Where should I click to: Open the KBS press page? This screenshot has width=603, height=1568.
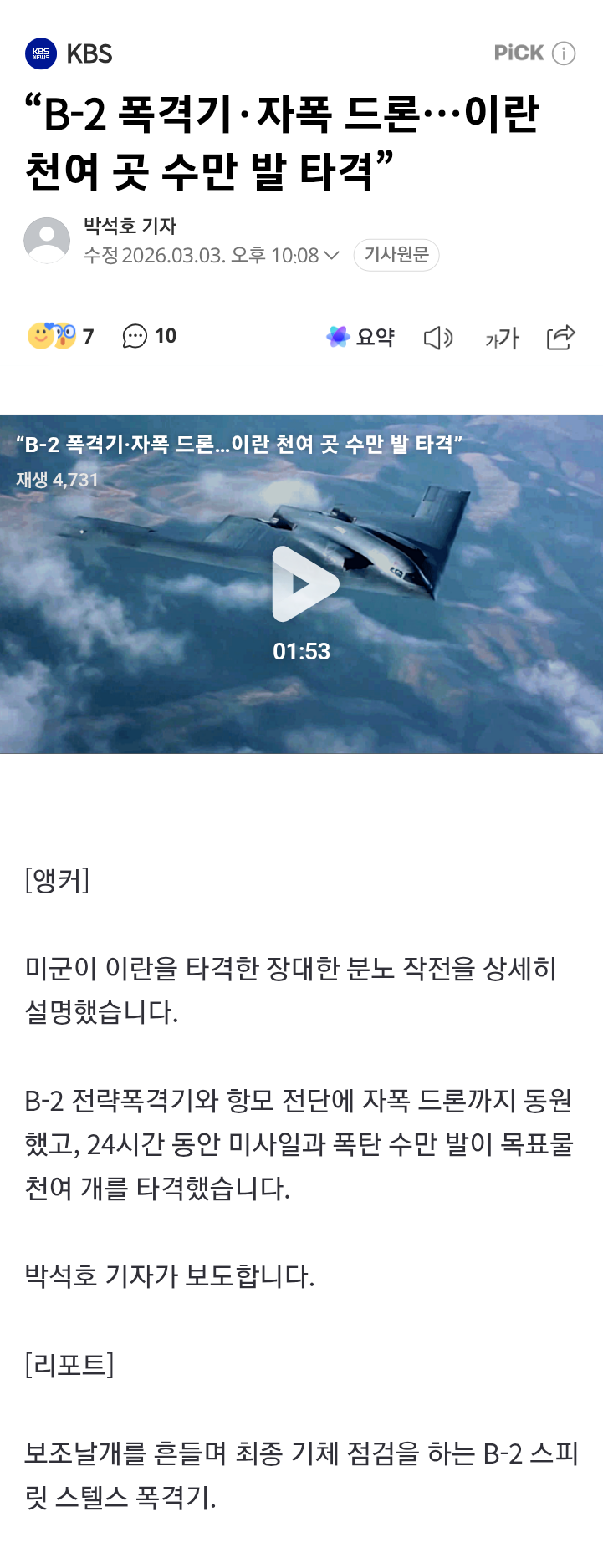pyautogui.click(x=69, y=53)
